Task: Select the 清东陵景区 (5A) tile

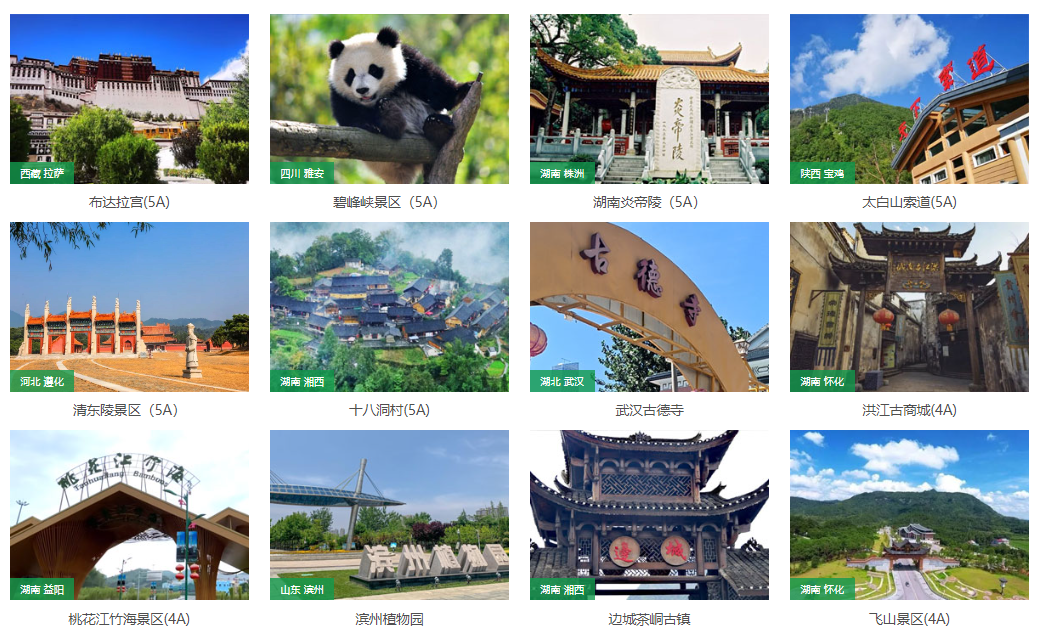Action: tap(129, 307)
